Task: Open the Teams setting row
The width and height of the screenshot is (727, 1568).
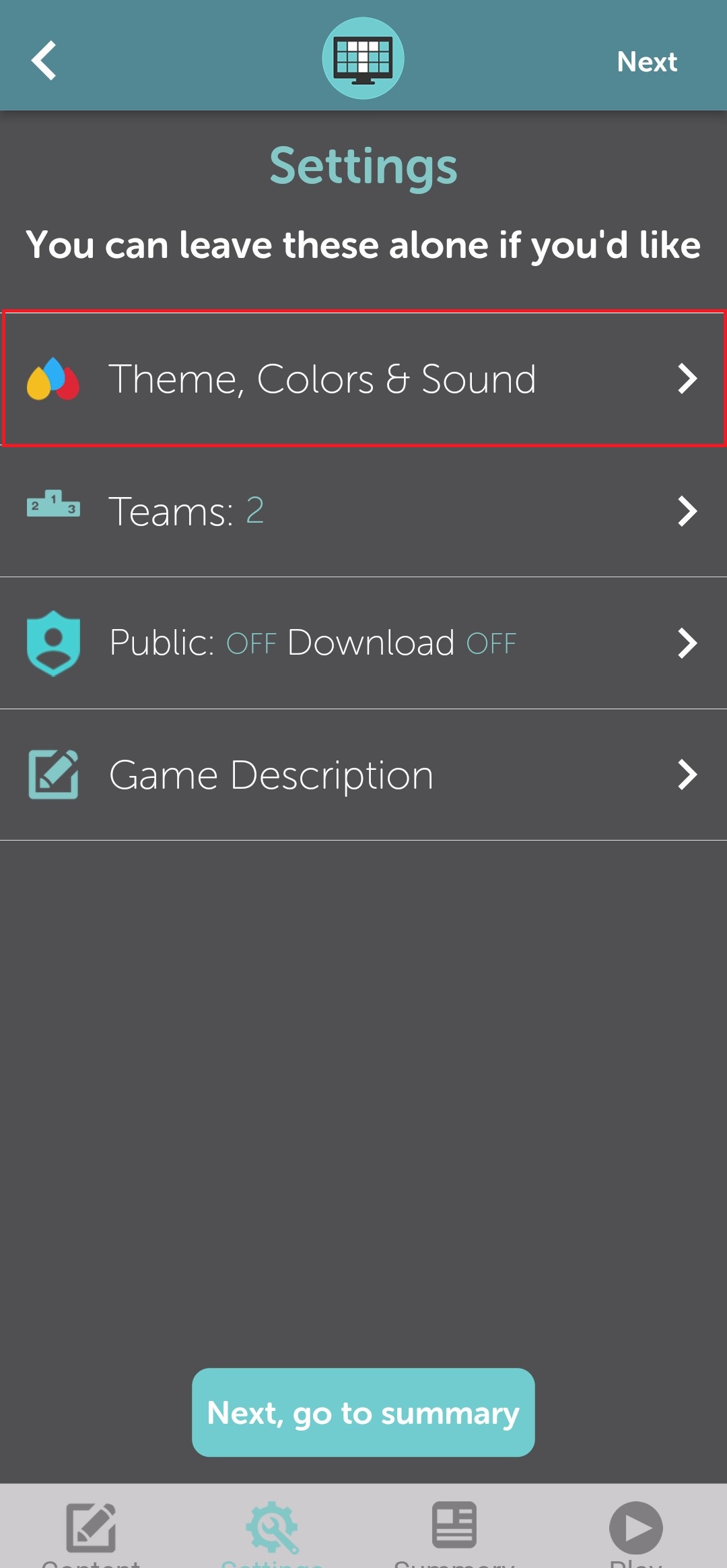Action: (x=363, y=511)
